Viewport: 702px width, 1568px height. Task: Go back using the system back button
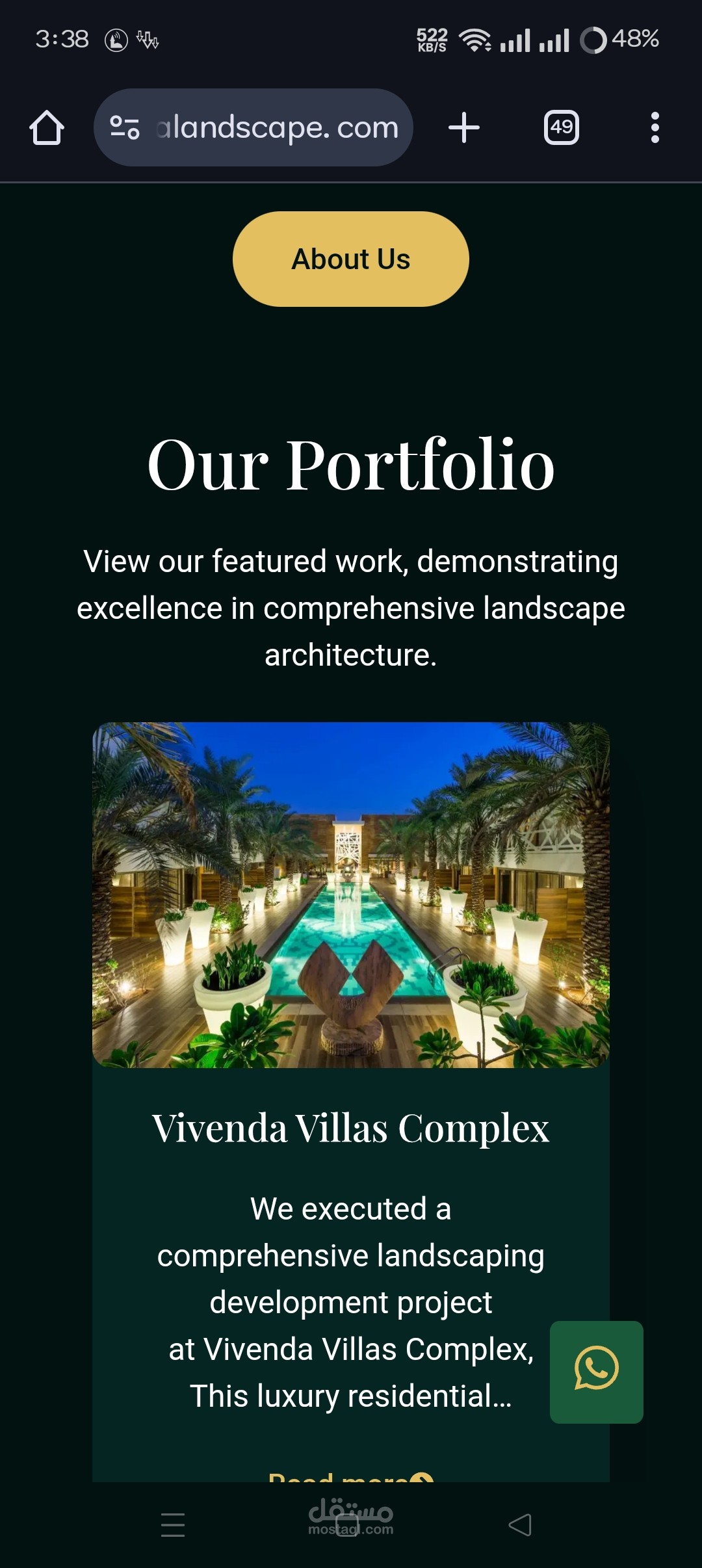coord(520,1525)
